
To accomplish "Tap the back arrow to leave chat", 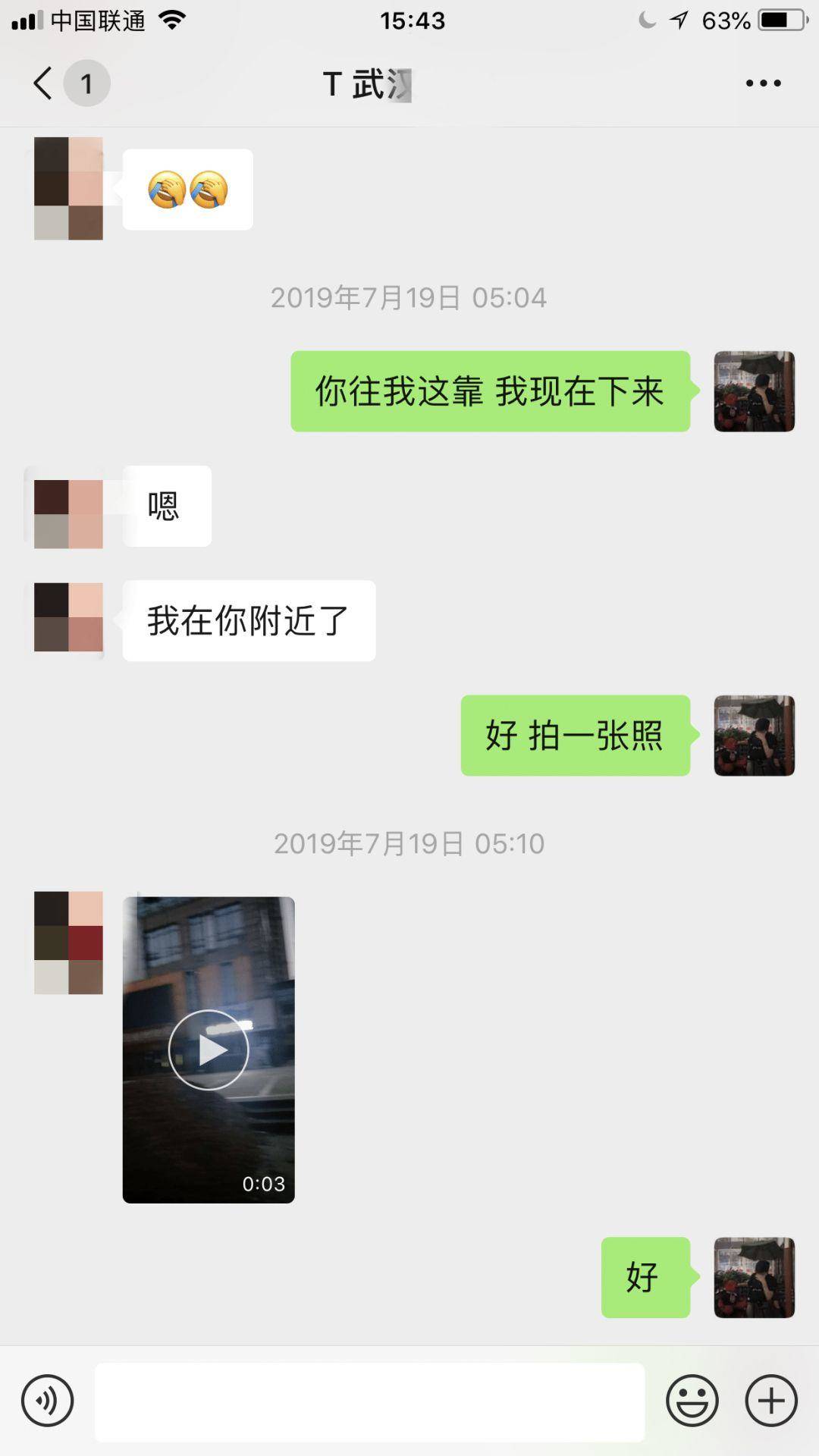I will point(42,83).
